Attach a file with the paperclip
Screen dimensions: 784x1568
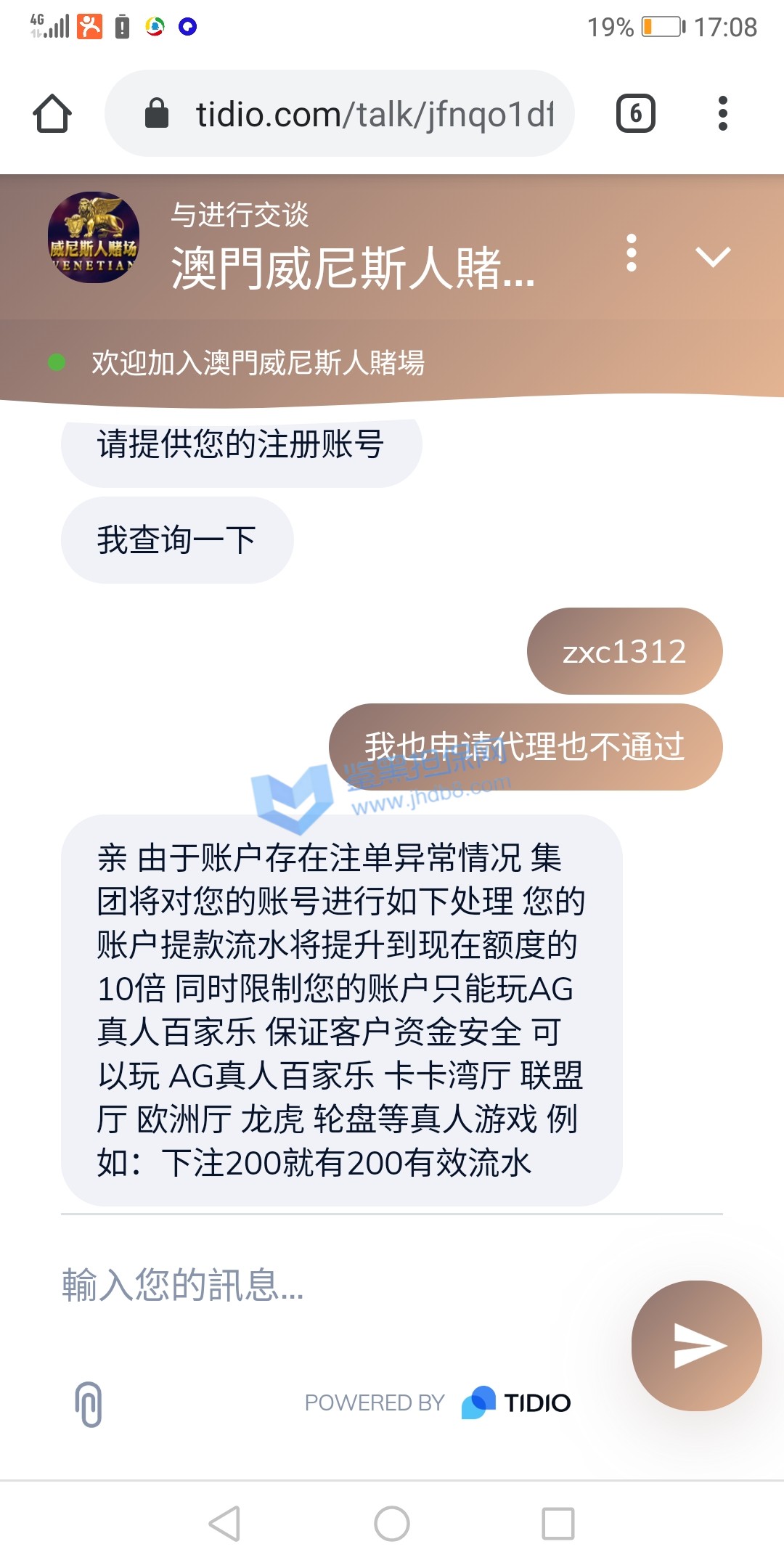[89, 1404]
